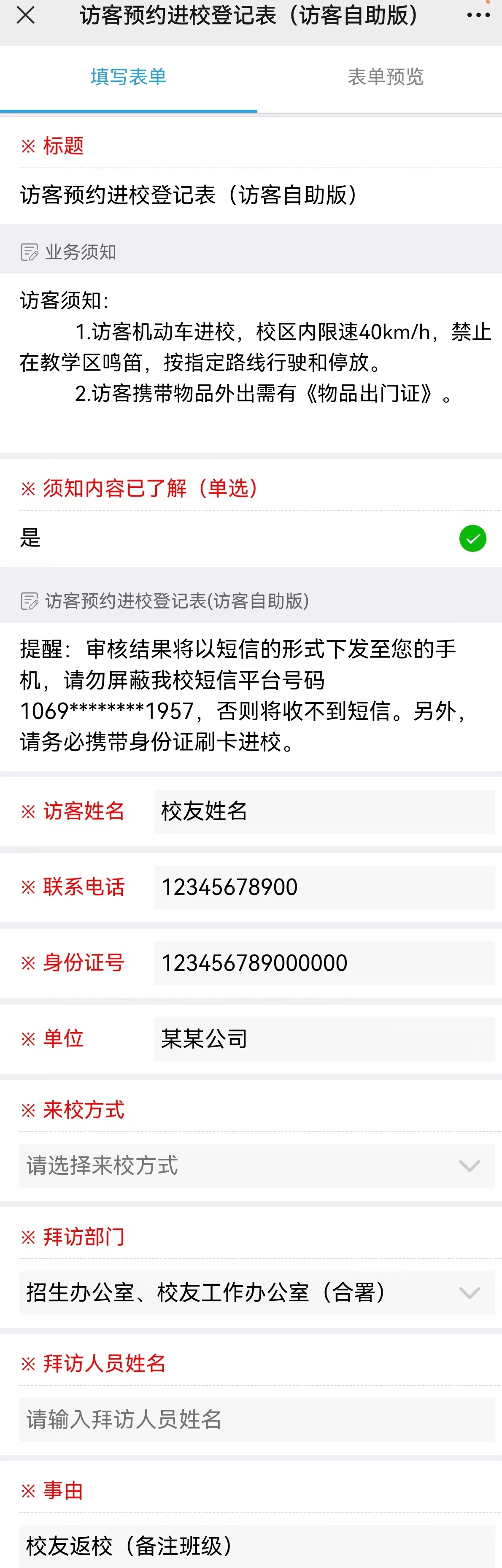Edit the 标题 title field
Screen dimensions: 502x1568
251,195
